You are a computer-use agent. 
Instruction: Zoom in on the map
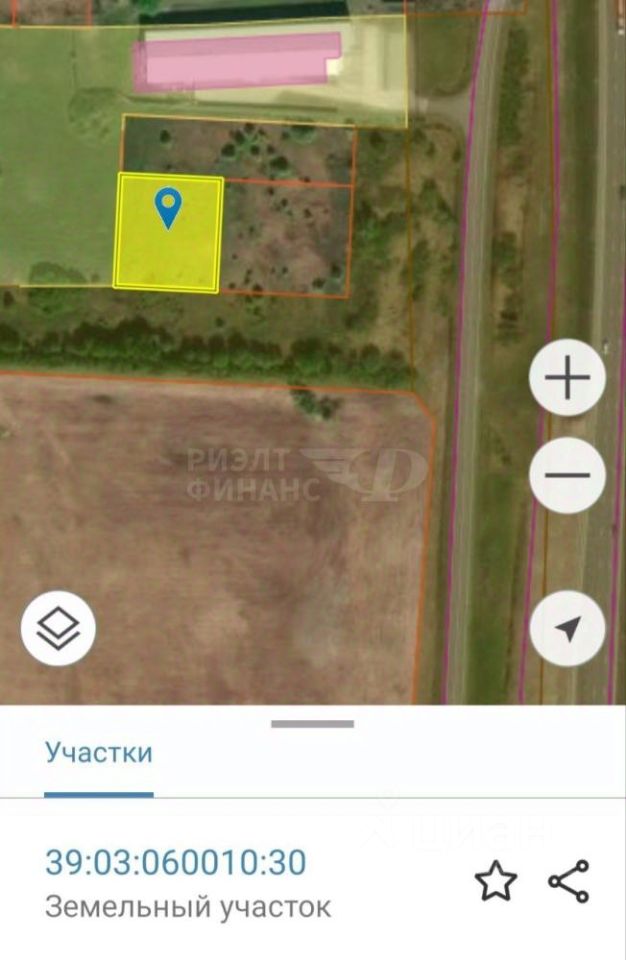click(x=567, y=378)
